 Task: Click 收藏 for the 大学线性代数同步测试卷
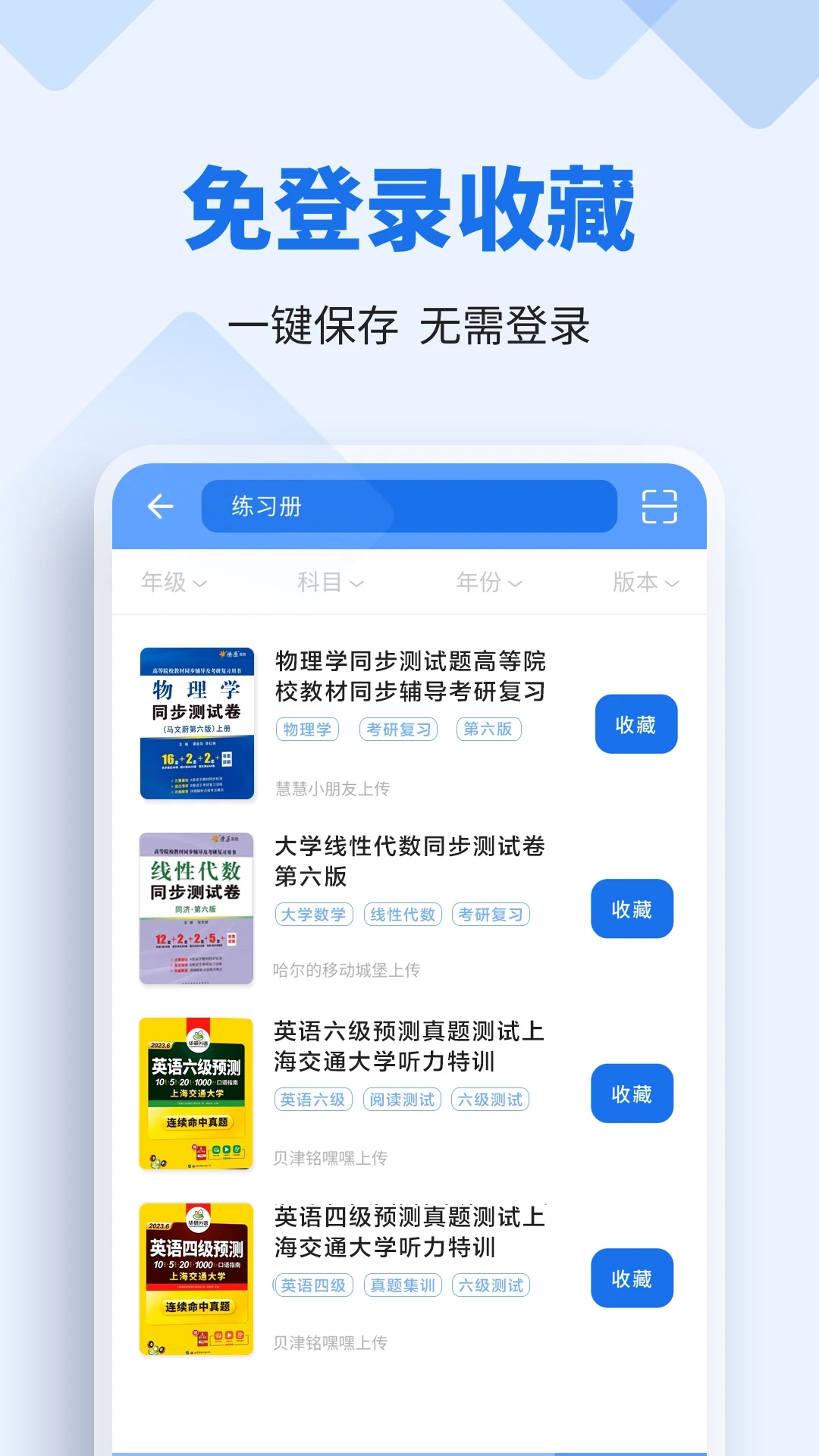click(x=632, y=909)
